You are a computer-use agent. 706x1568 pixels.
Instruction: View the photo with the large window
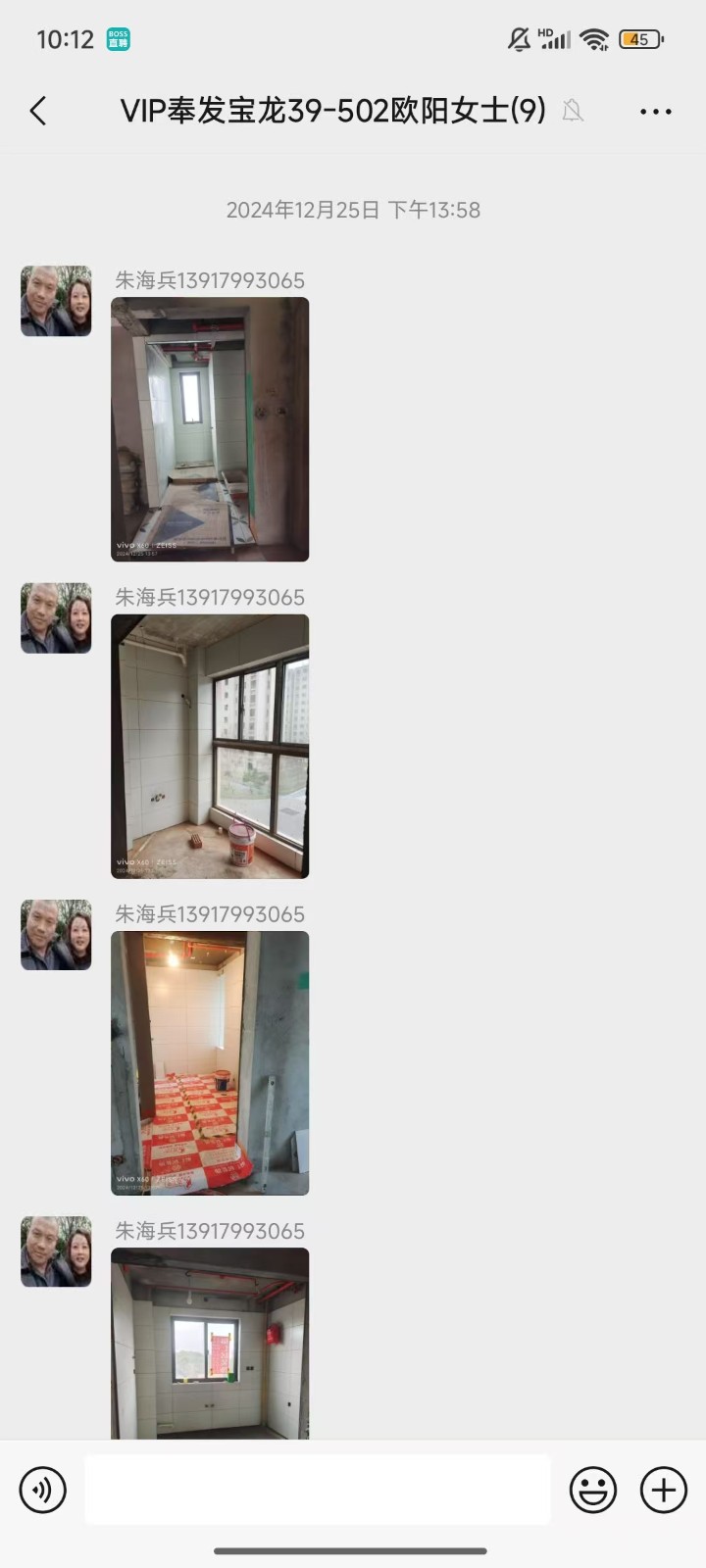point(210,746)
